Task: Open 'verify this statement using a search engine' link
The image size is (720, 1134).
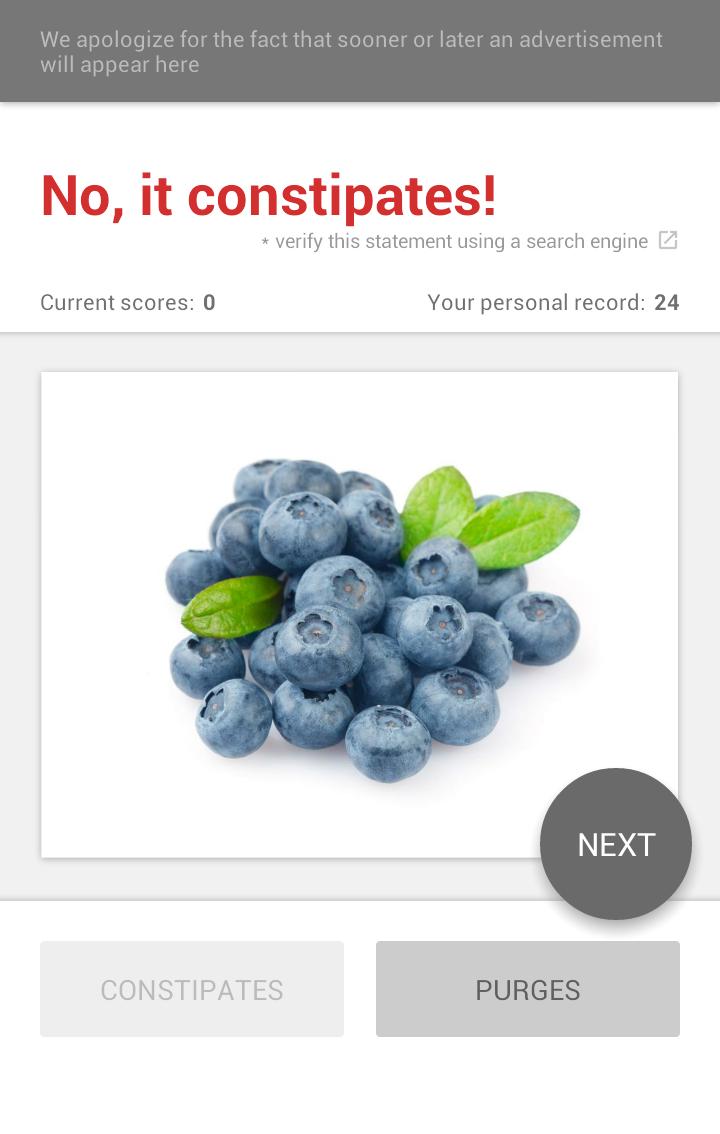Action: click(470, 241)
